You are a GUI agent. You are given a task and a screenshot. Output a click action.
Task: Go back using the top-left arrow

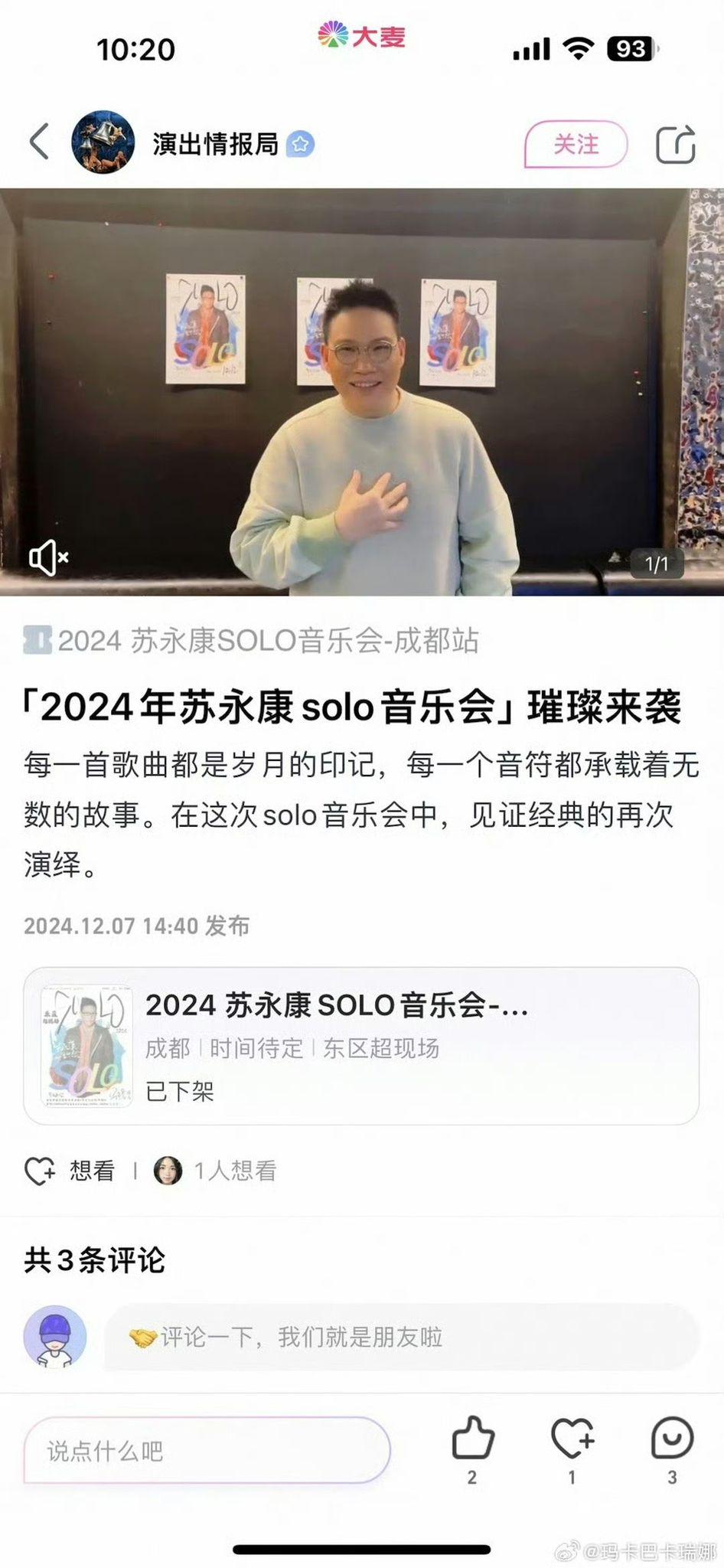[x=40, y=142]
